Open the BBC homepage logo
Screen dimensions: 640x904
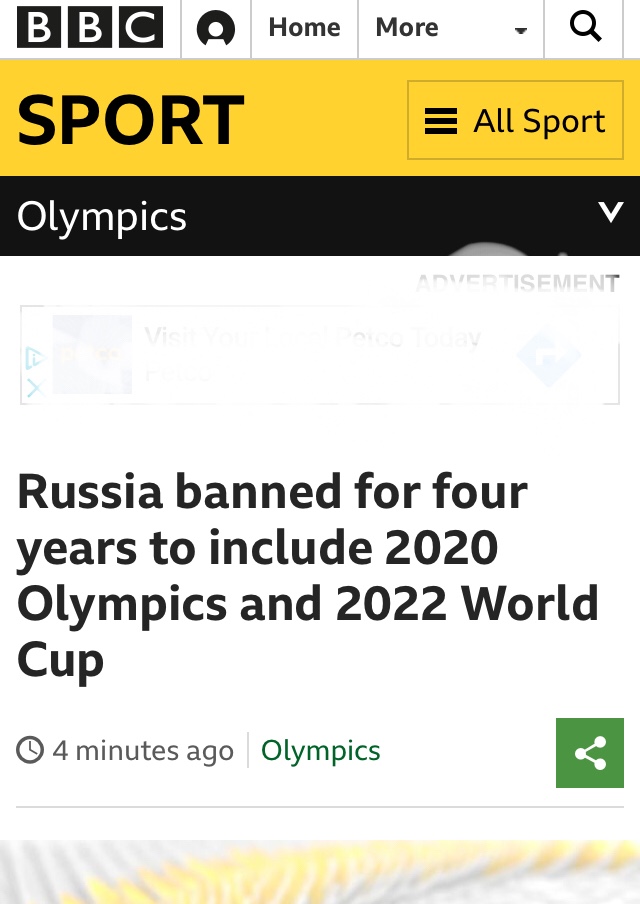90,28
